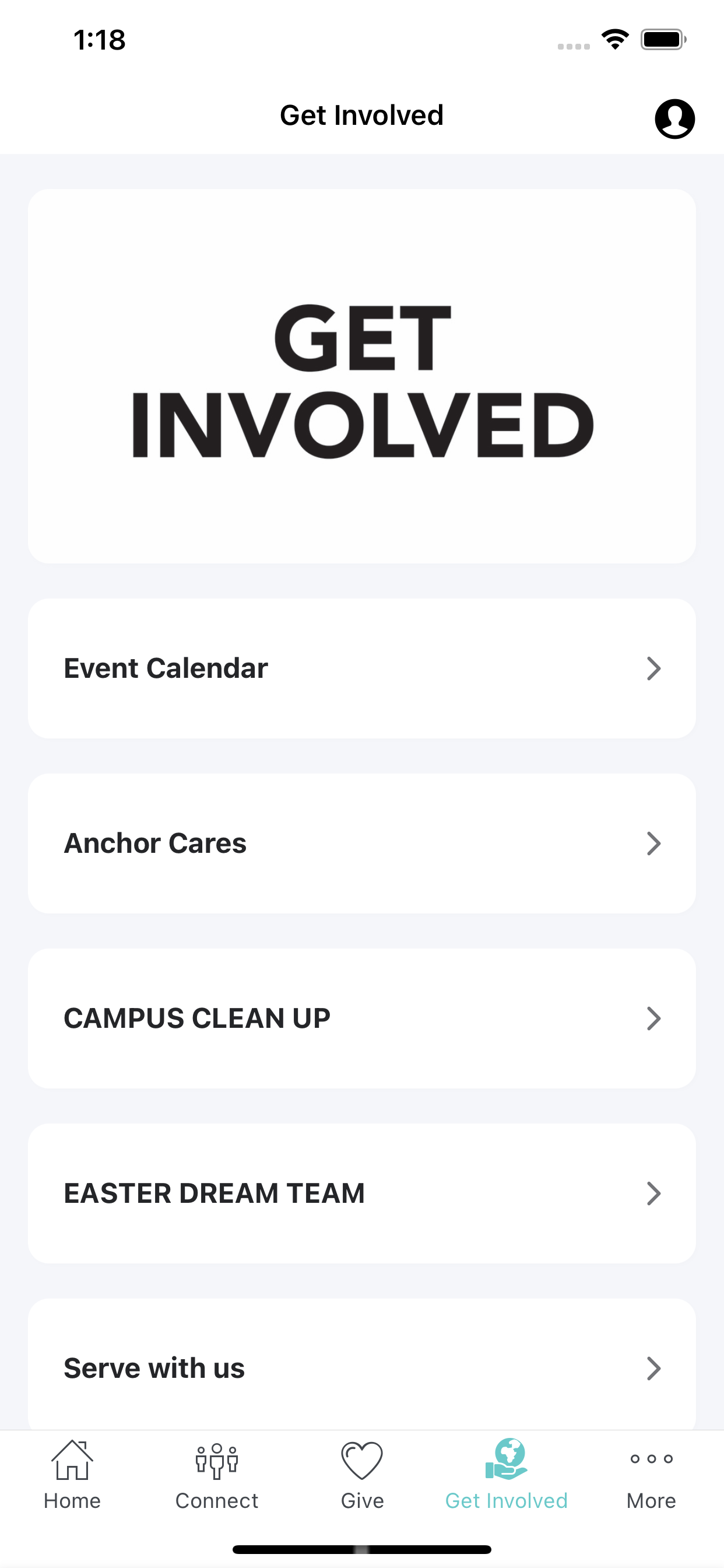Select the Get Involved tab
The image size is (724, 1568).
(506, 1475)
